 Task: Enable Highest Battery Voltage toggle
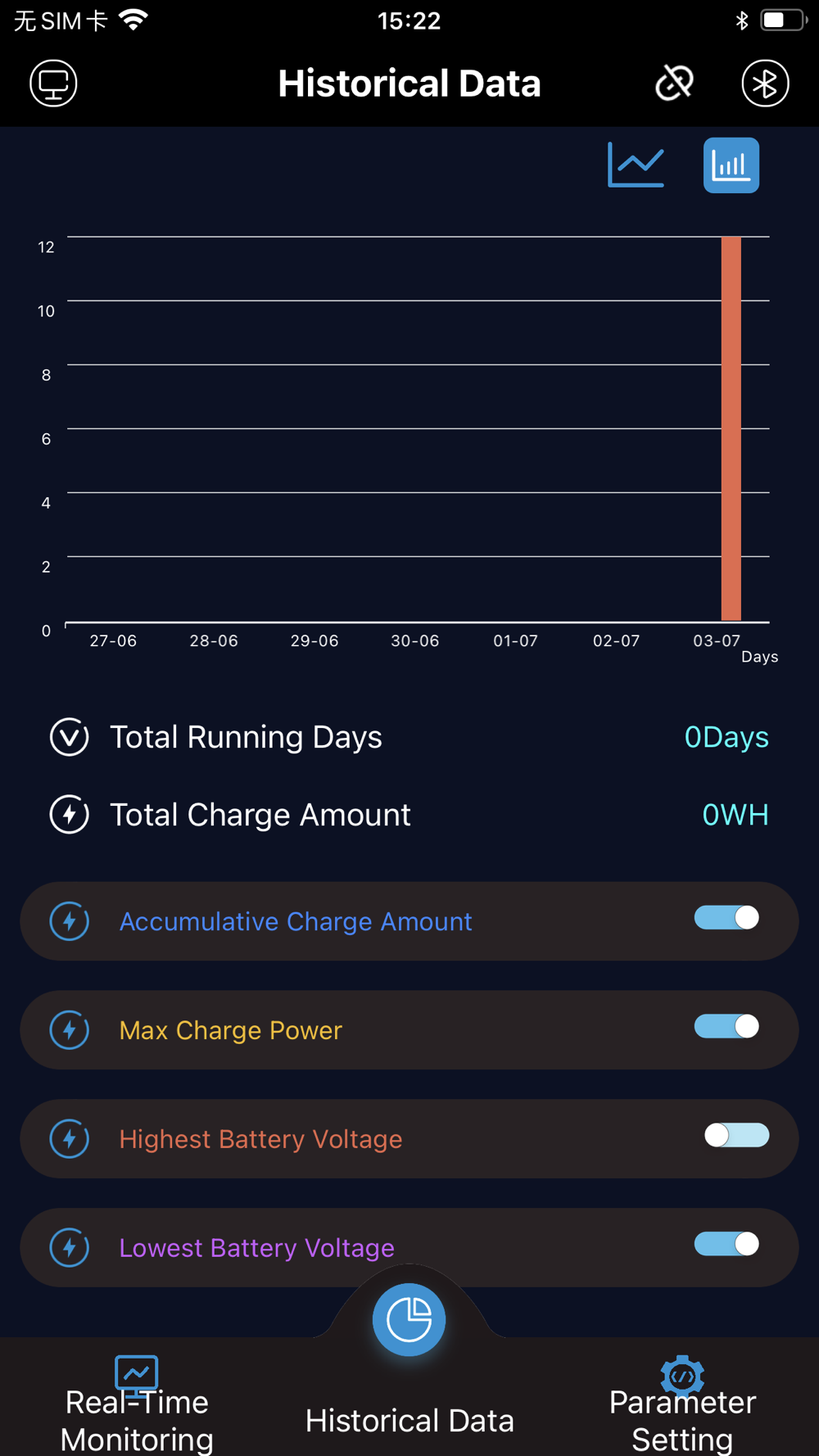[x=736, y=1135]
